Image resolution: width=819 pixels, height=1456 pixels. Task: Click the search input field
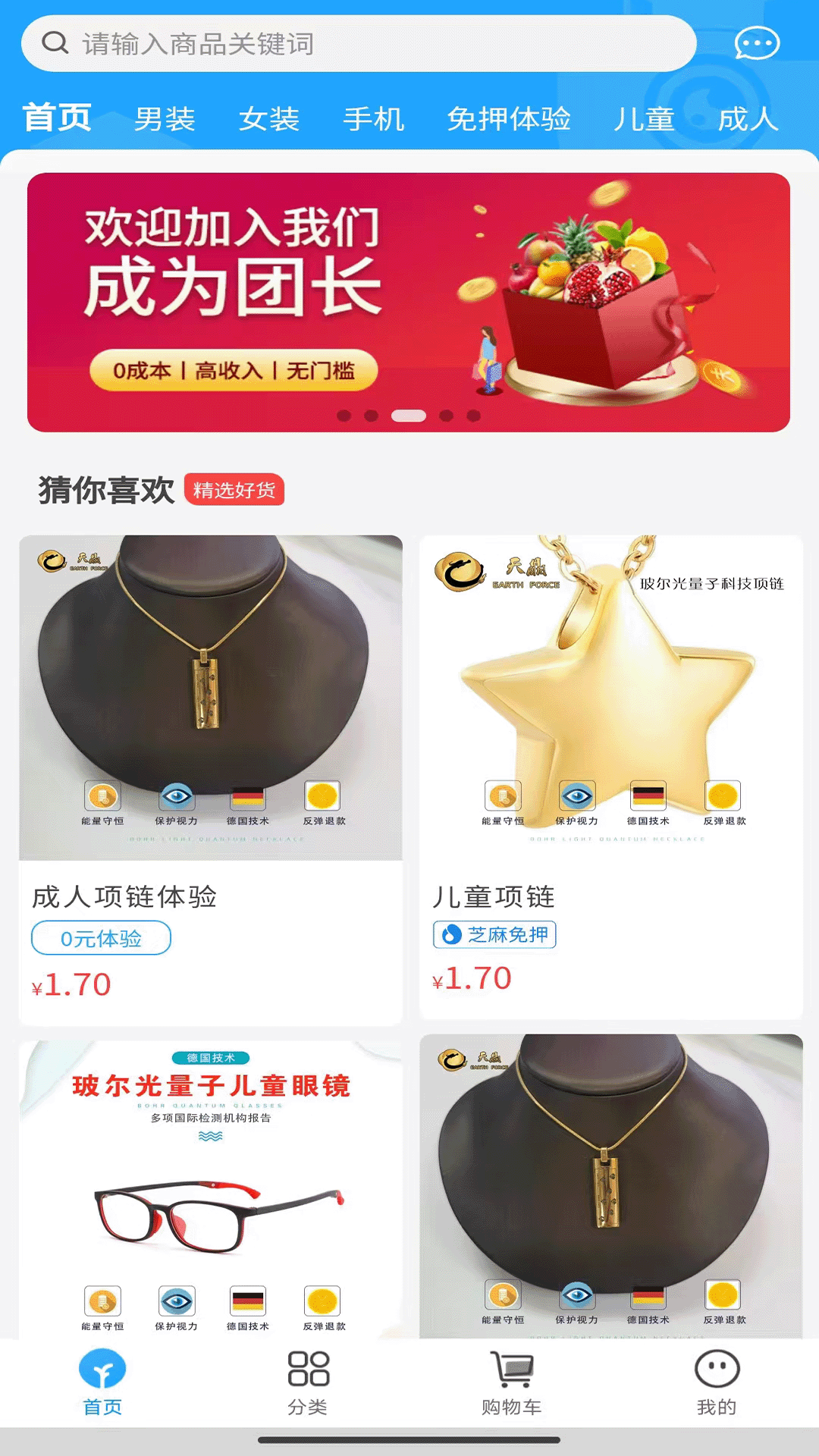[x=303, y=44]
